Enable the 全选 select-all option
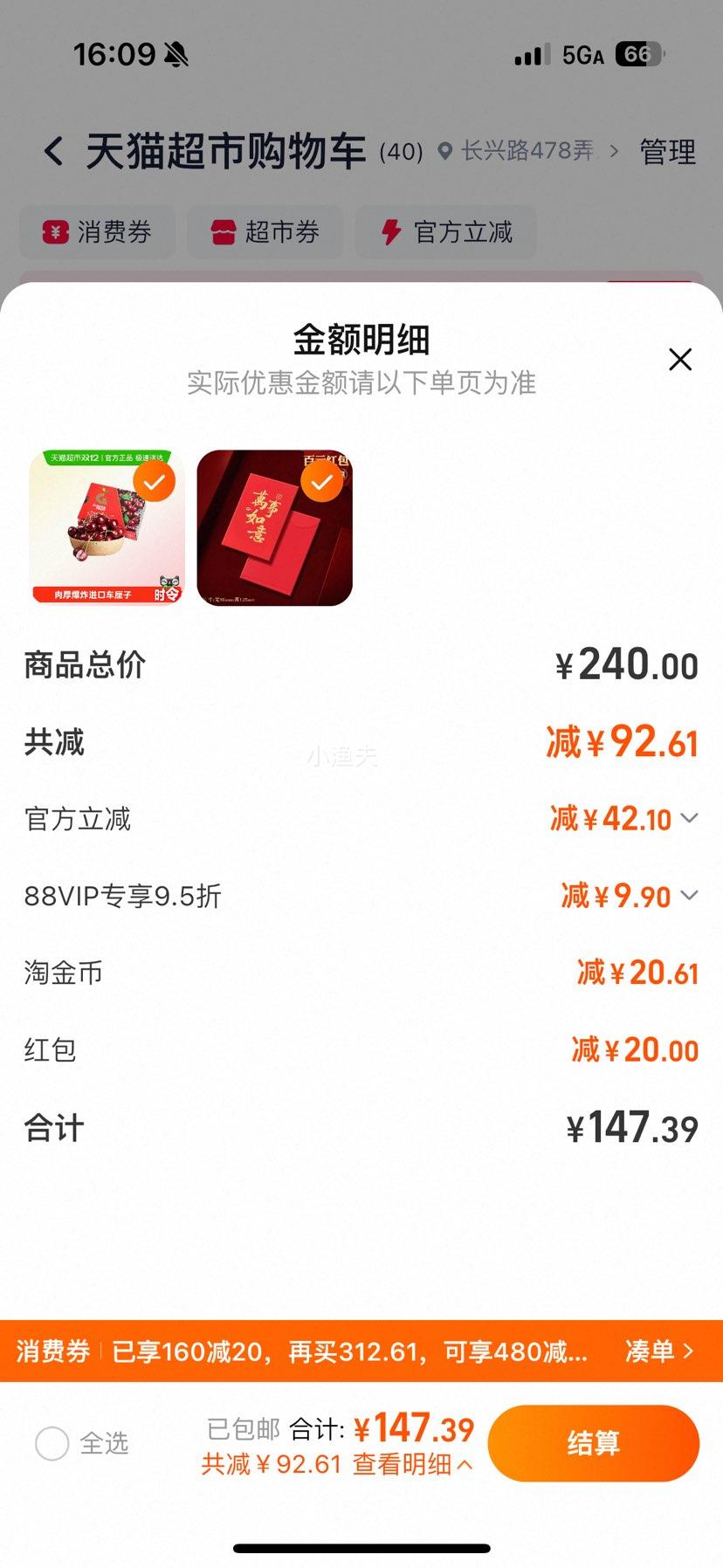The height and width of the screenshot is (1568, 723). point(52,1445)
